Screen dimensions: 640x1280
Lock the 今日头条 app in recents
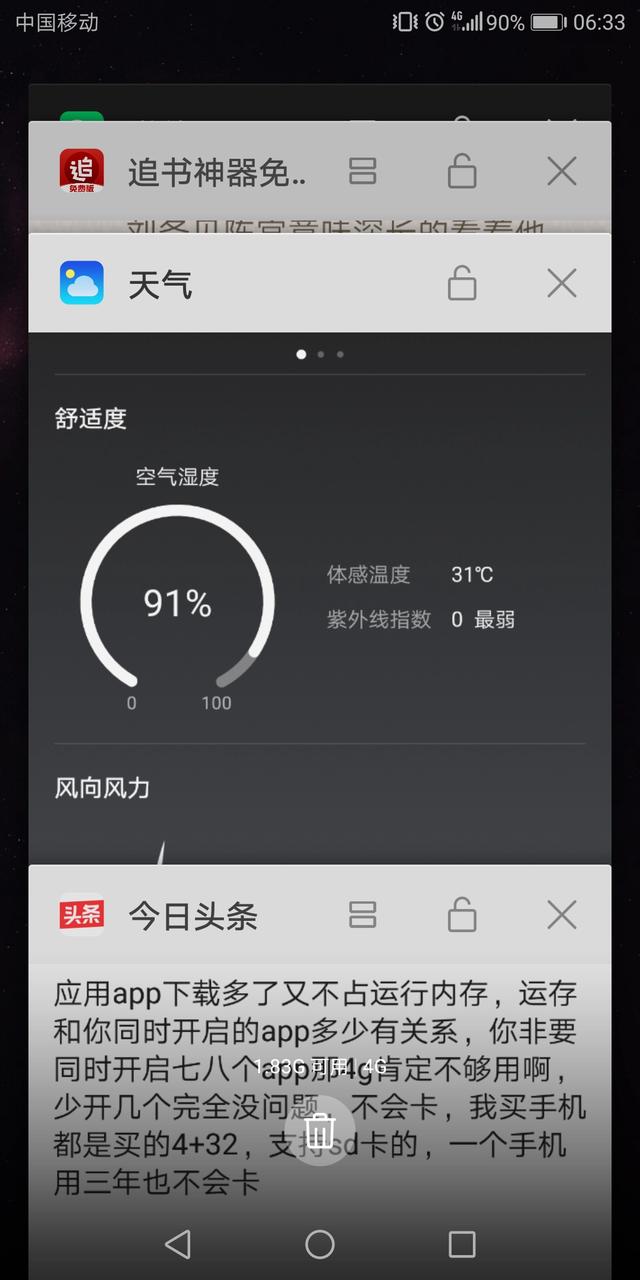pos(462,915)
